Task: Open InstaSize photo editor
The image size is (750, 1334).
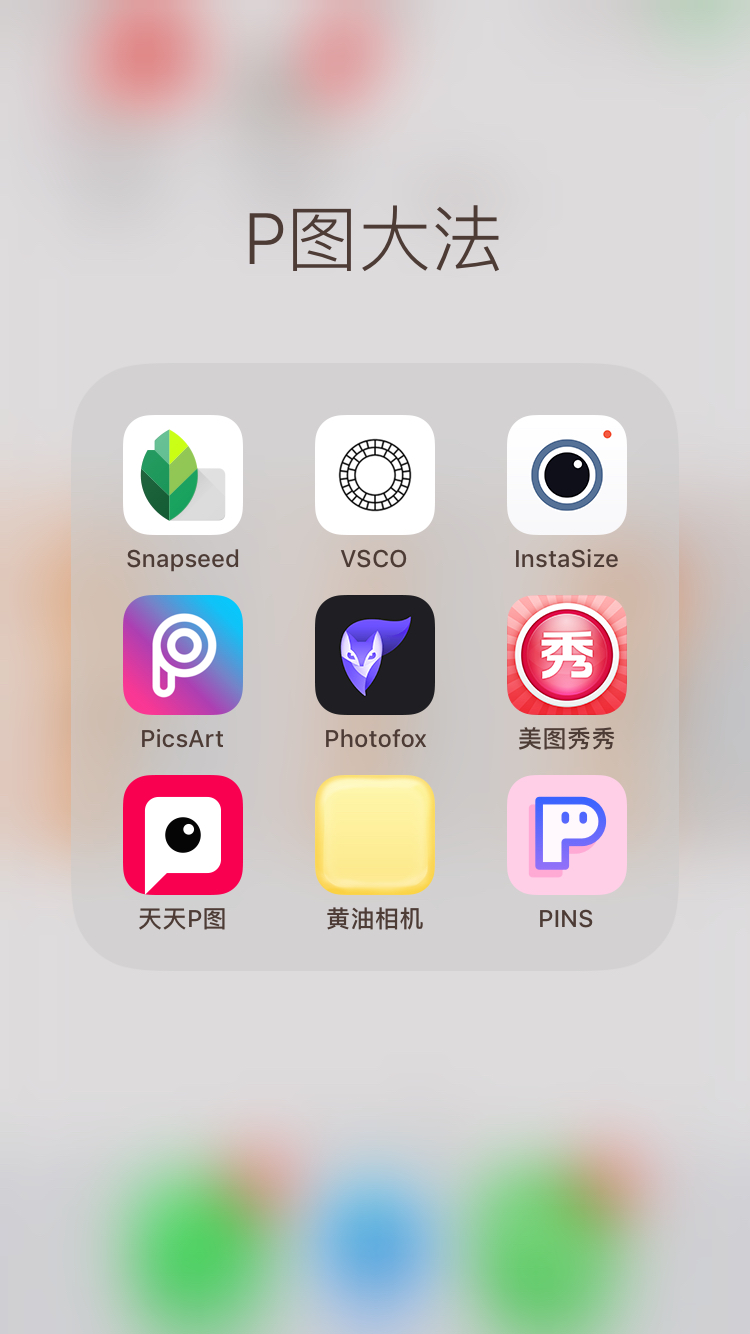Action: [567, 475]
